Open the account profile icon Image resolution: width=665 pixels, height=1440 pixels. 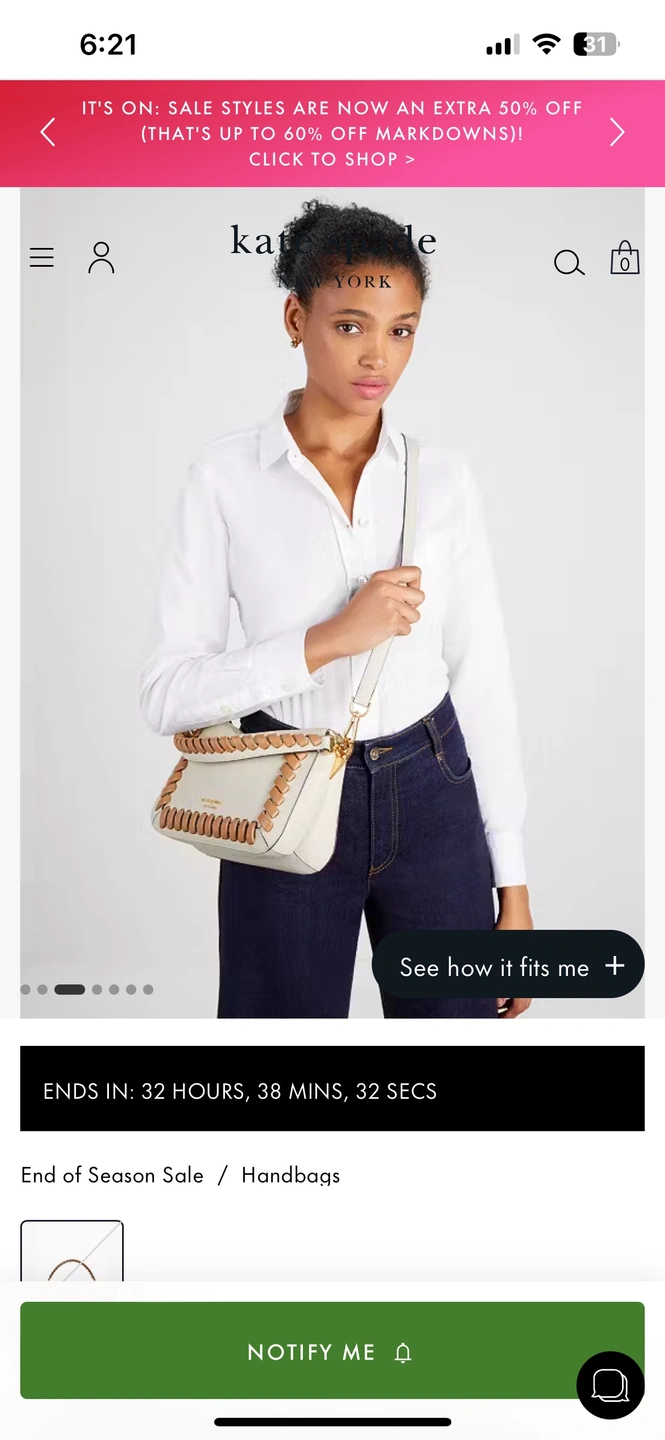(101, 258)
